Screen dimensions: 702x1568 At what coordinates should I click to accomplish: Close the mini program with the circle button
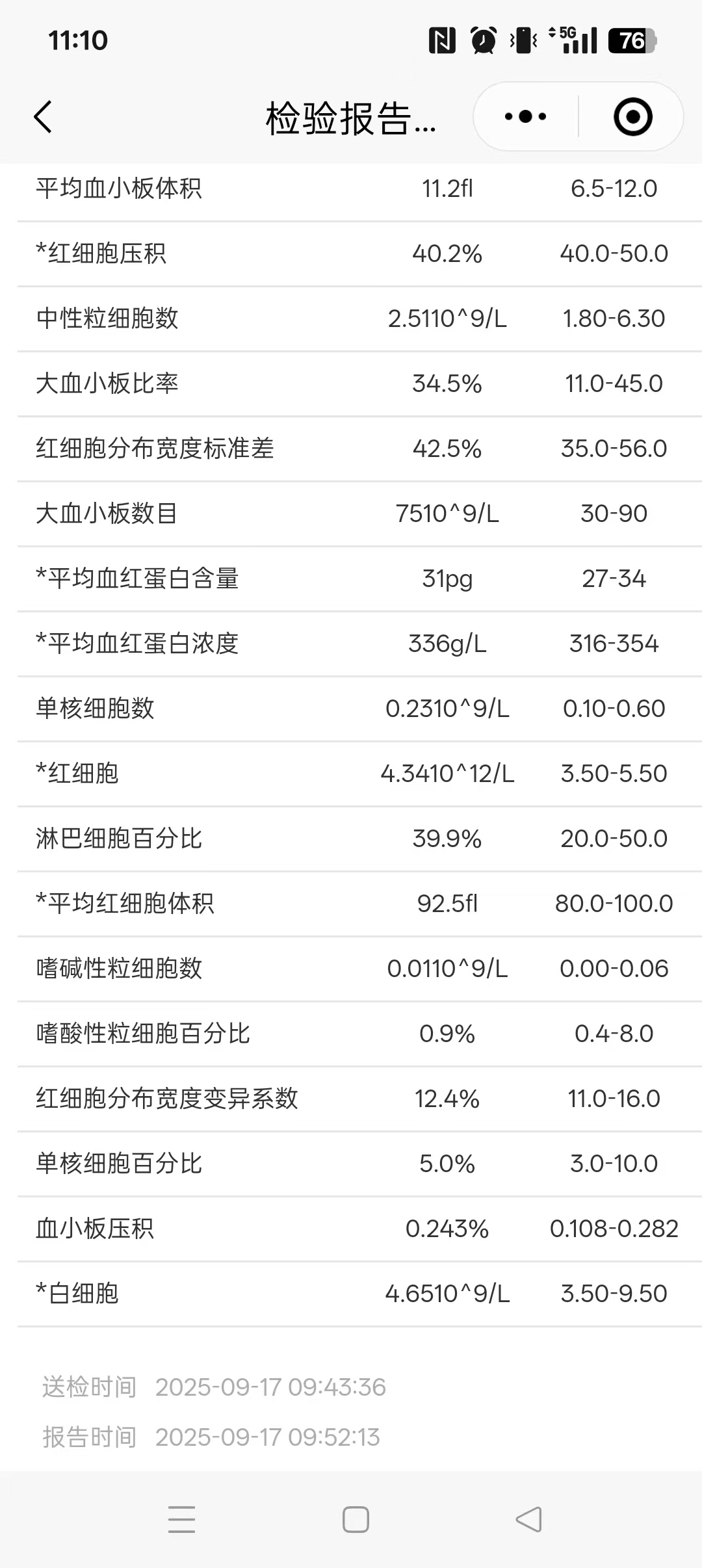point(632,117)
